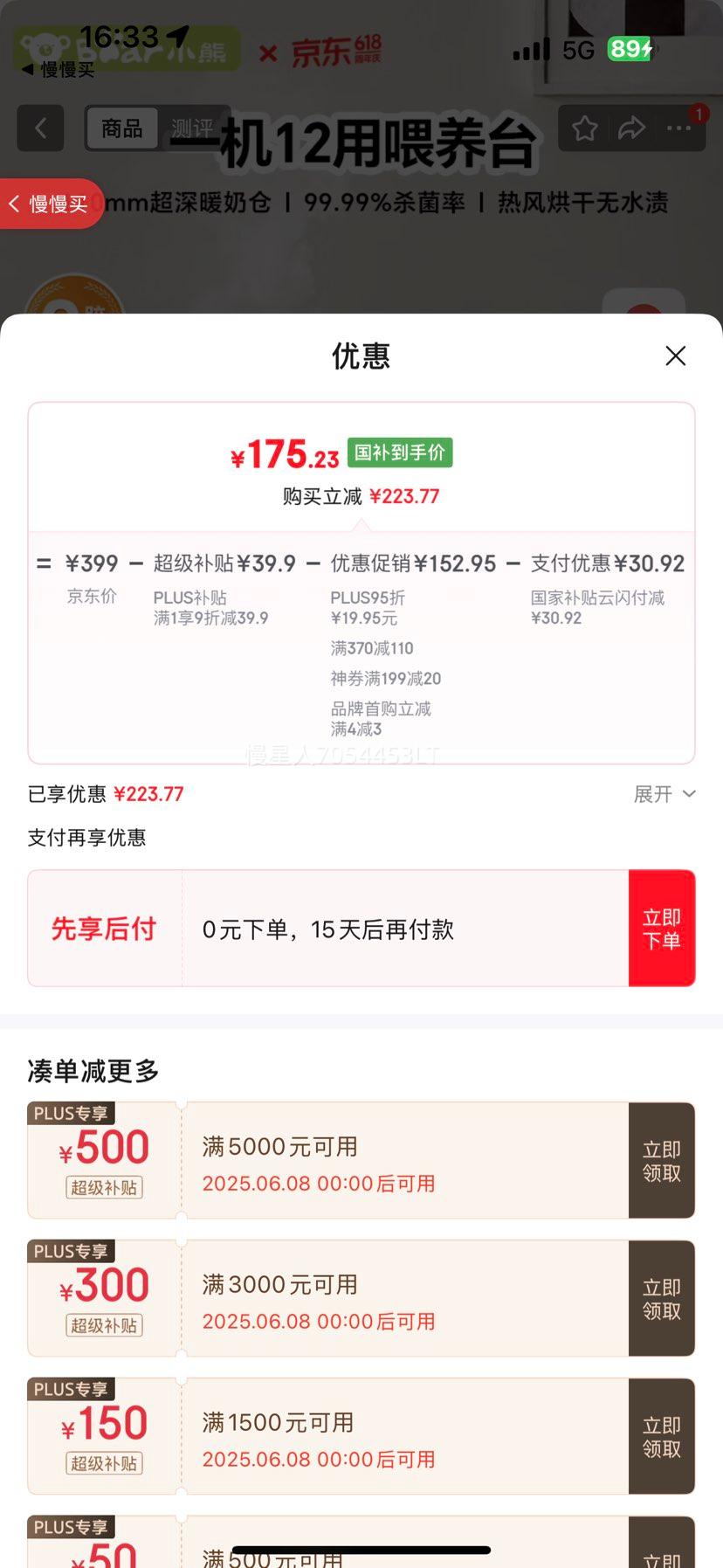The height and width of the screenshot is (1568, 723).
Task: Favorite this product with the star
Action: pyautogui.click(x=584, y=128)
